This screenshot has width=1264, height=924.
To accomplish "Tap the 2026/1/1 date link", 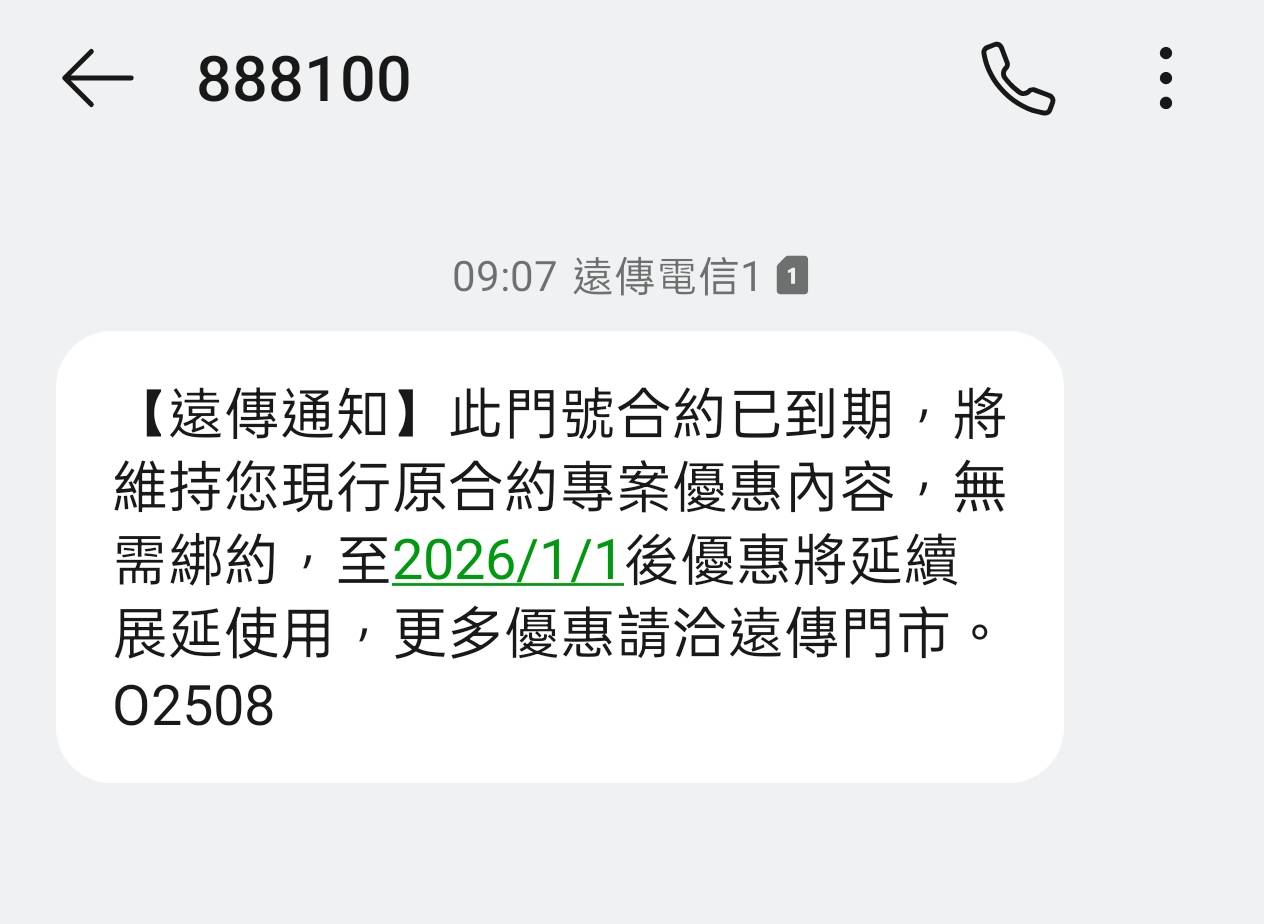I will click(508, 560).
